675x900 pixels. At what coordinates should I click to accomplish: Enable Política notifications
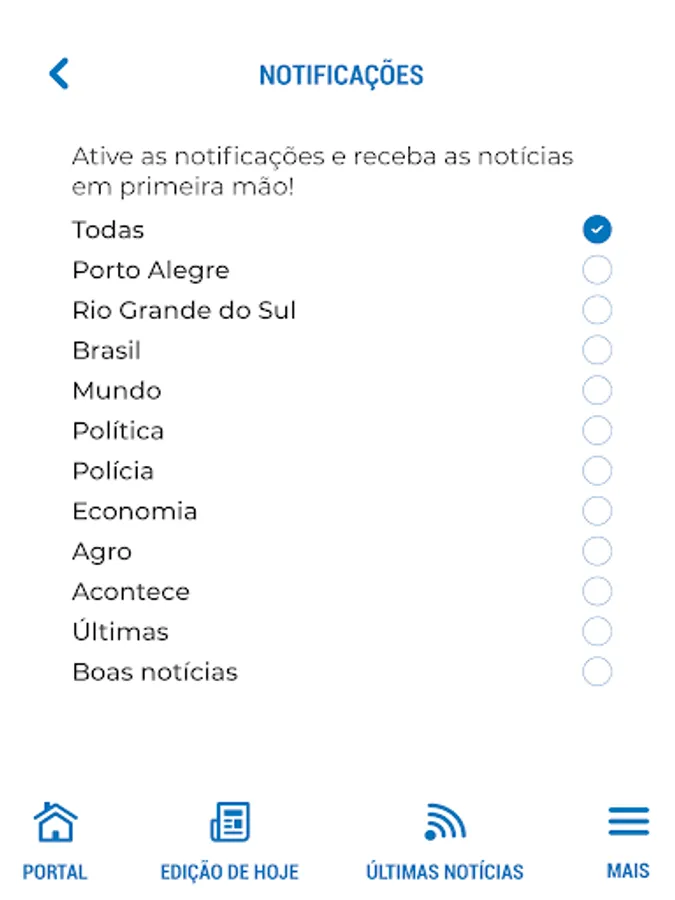597,431
